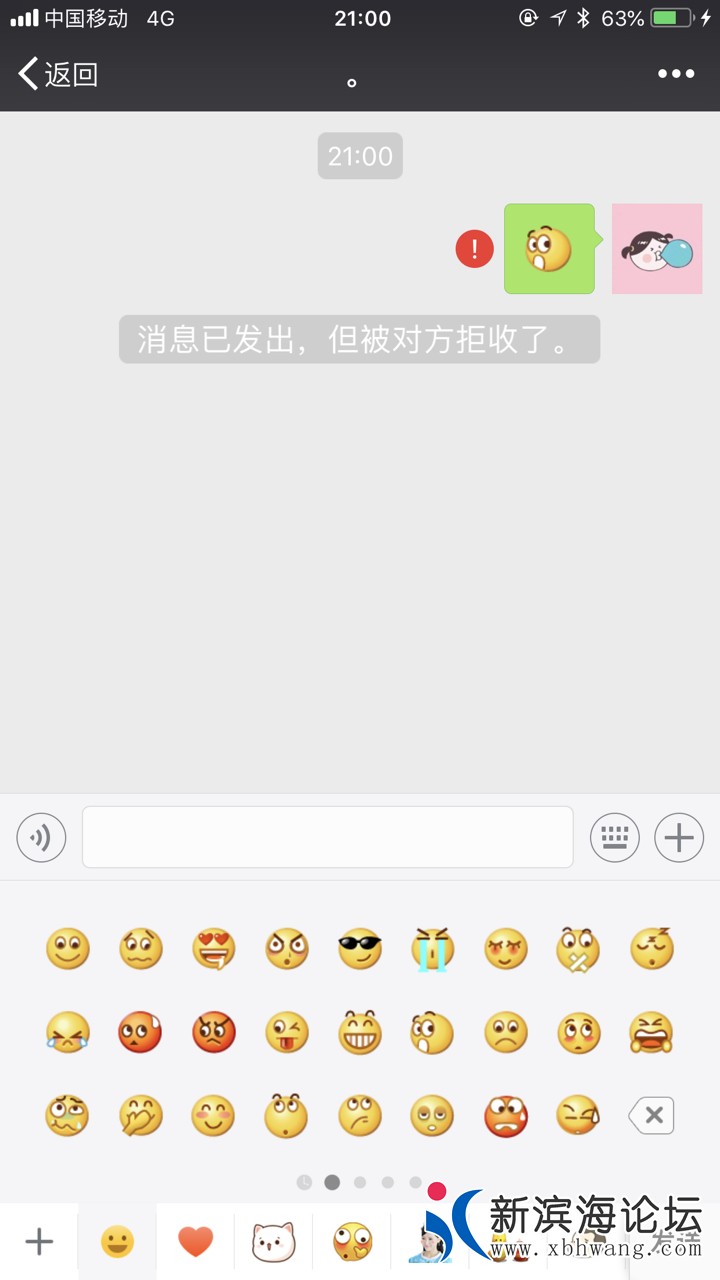Switch to the keyboard input
720x1280 pixels.
[614, 838]
